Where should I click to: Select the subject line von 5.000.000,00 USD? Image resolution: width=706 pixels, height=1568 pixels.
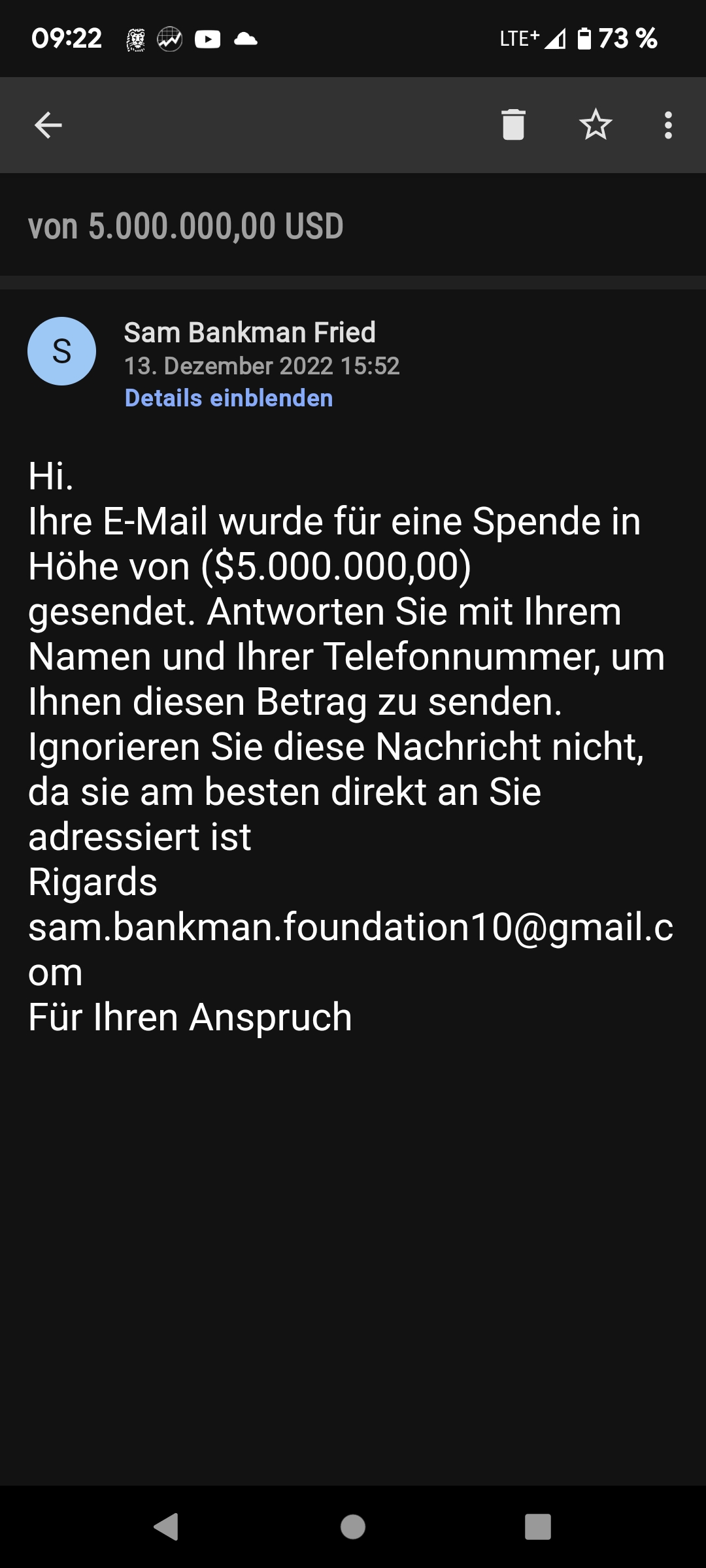pos(185,225)
